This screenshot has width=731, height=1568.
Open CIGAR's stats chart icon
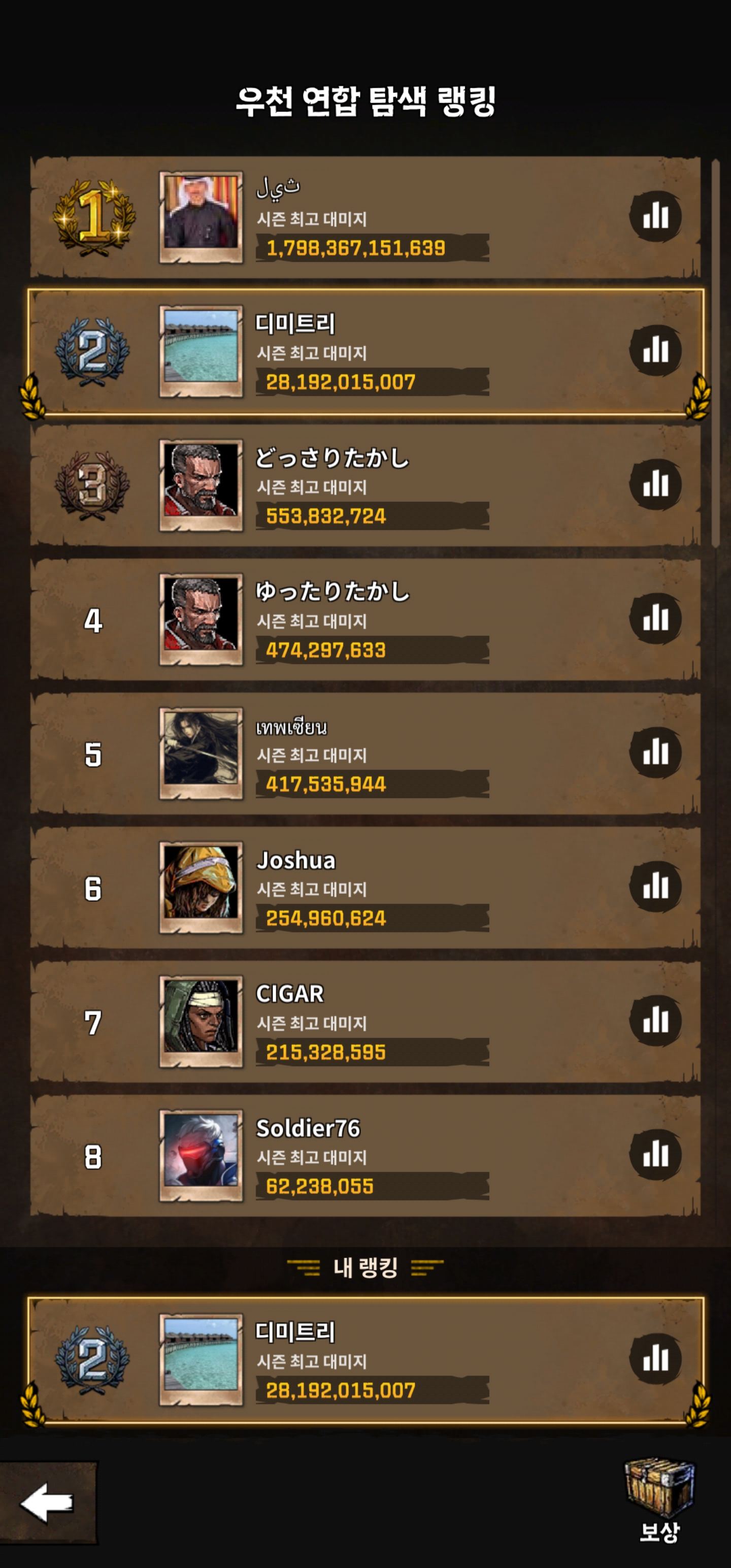pos(655,1020)
